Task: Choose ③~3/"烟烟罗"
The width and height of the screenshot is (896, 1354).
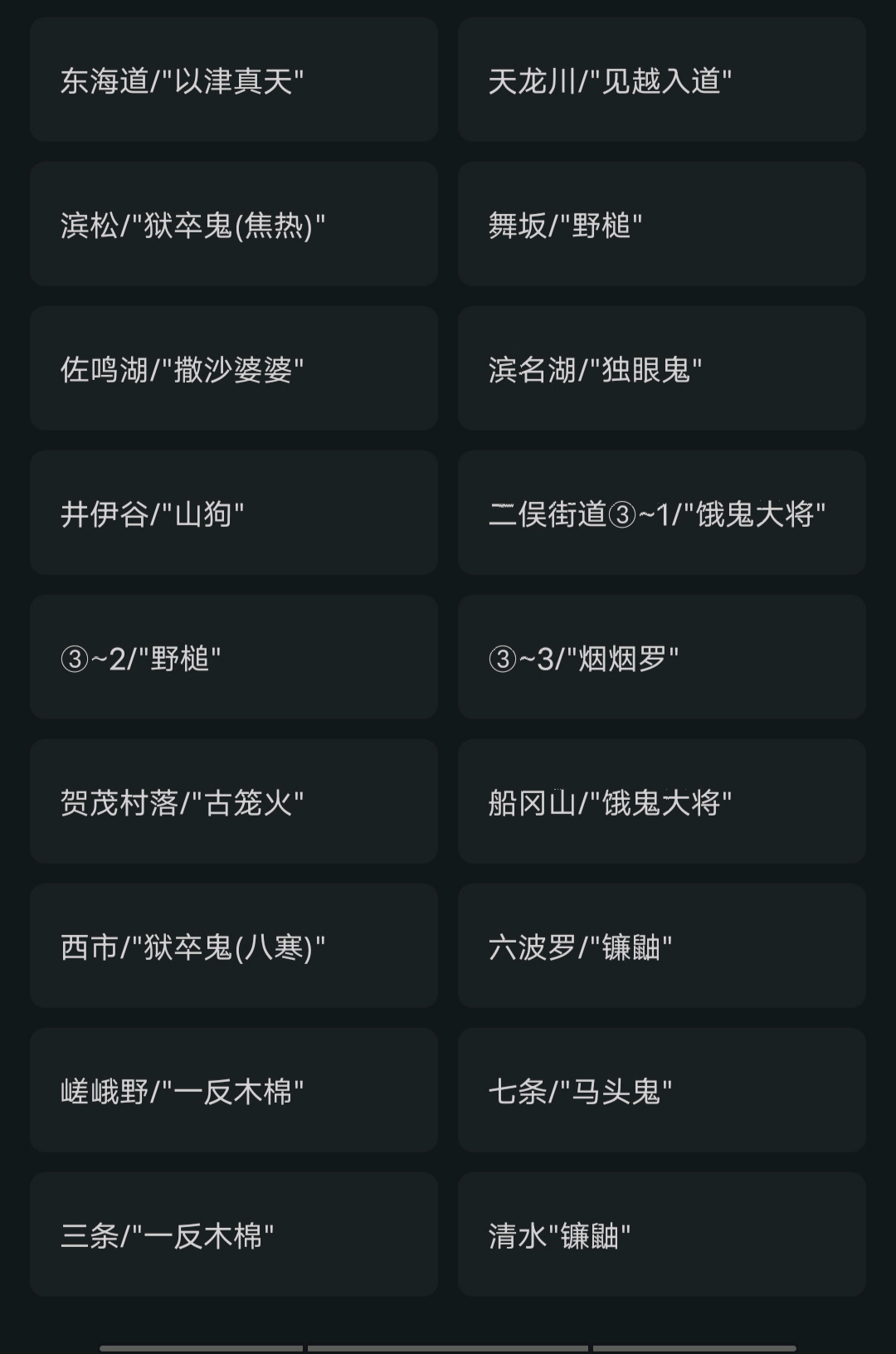Action: click(x=661, y=658)
